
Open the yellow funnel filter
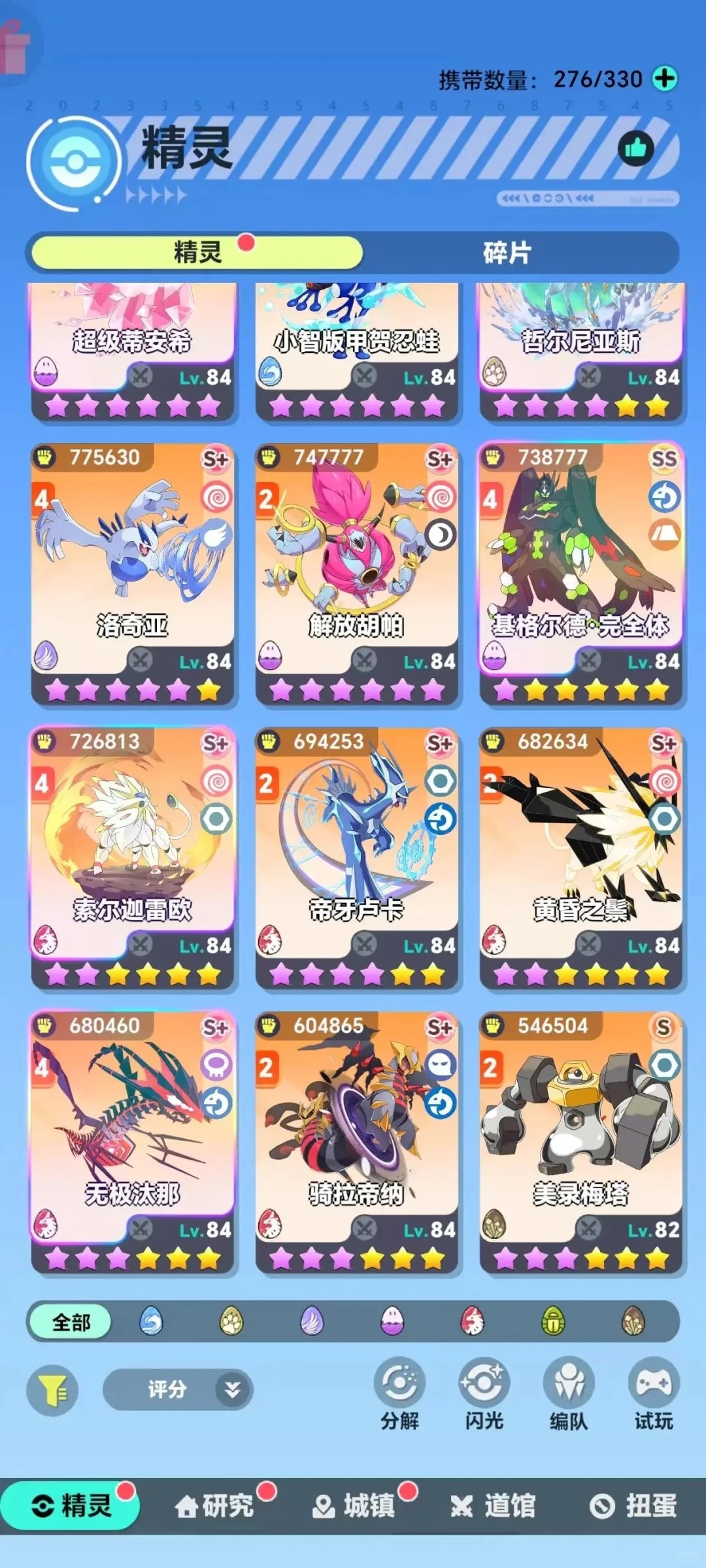(x=52, y=1390)
